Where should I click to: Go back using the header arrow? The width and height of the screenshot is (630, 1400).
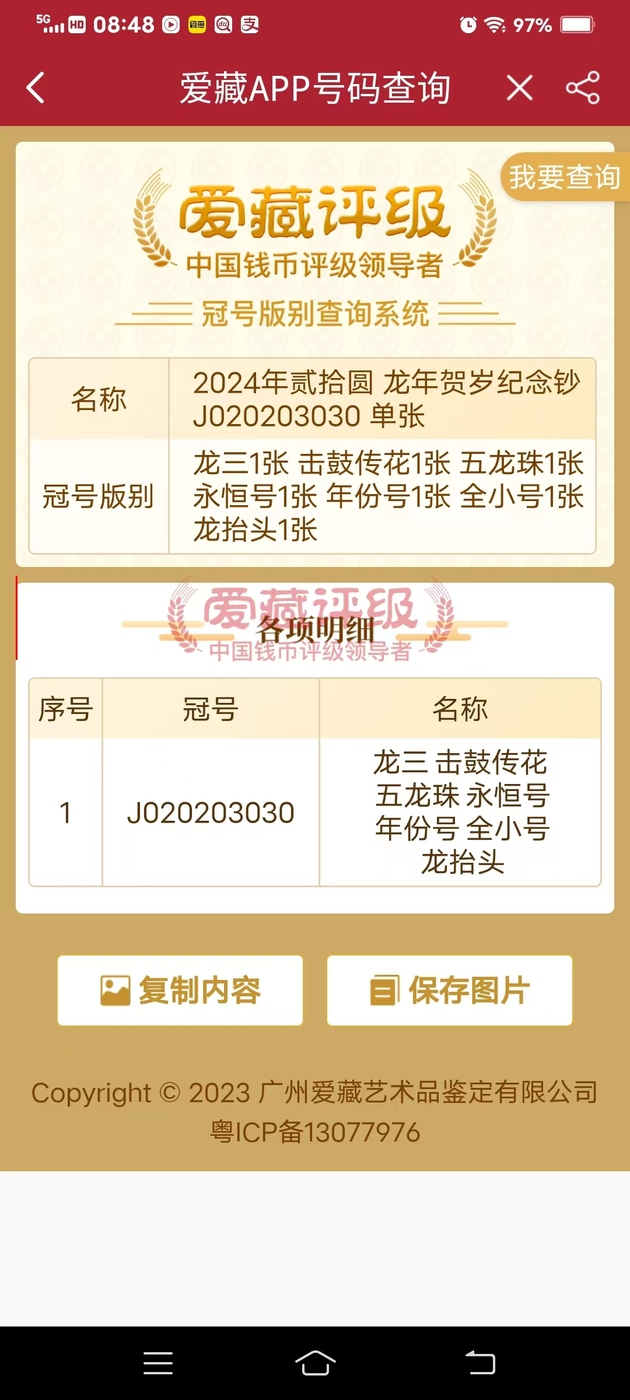pyautogui.click(x=36, y=88)
